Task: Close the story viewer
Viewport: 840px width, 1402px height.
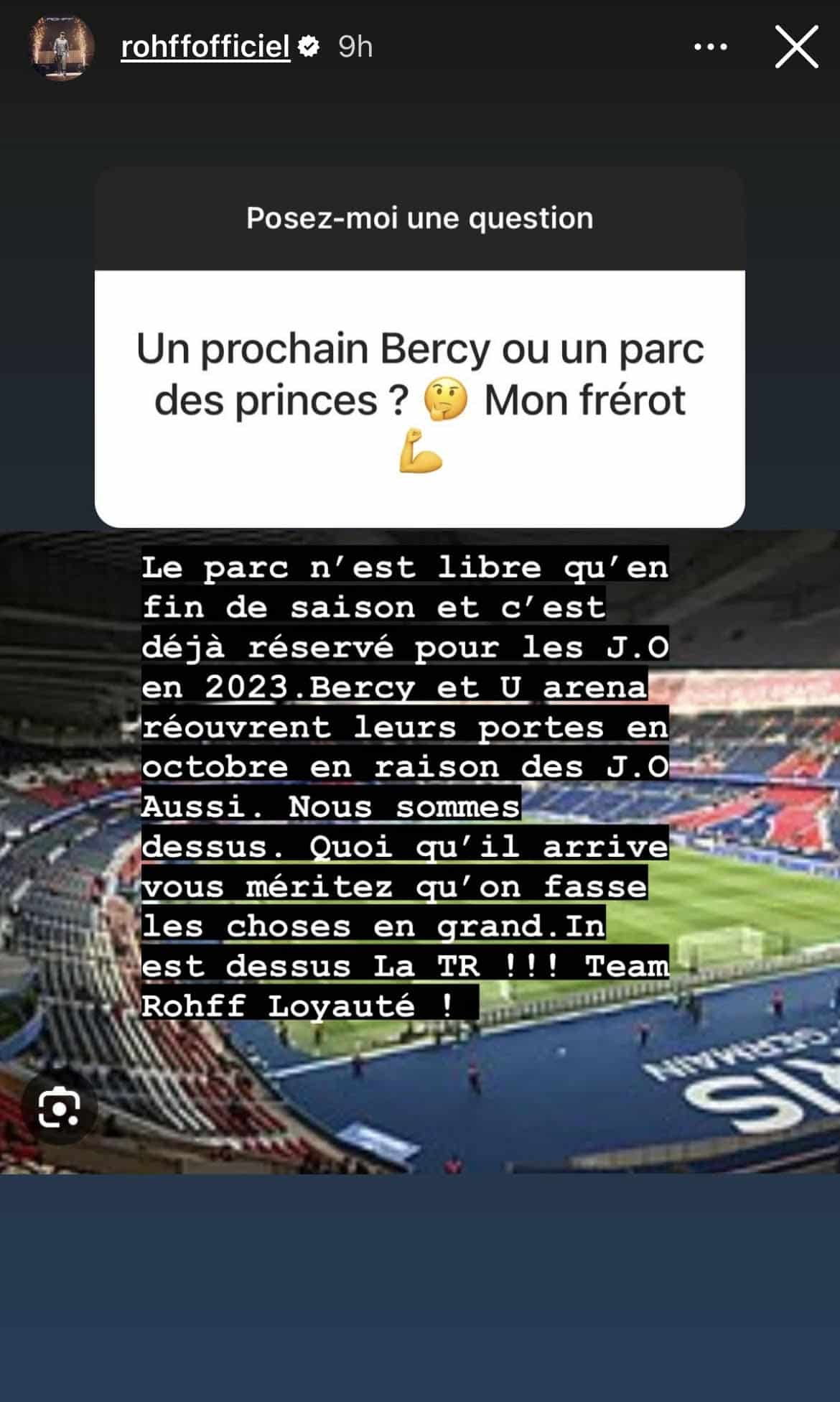Action: coord(796,47)
